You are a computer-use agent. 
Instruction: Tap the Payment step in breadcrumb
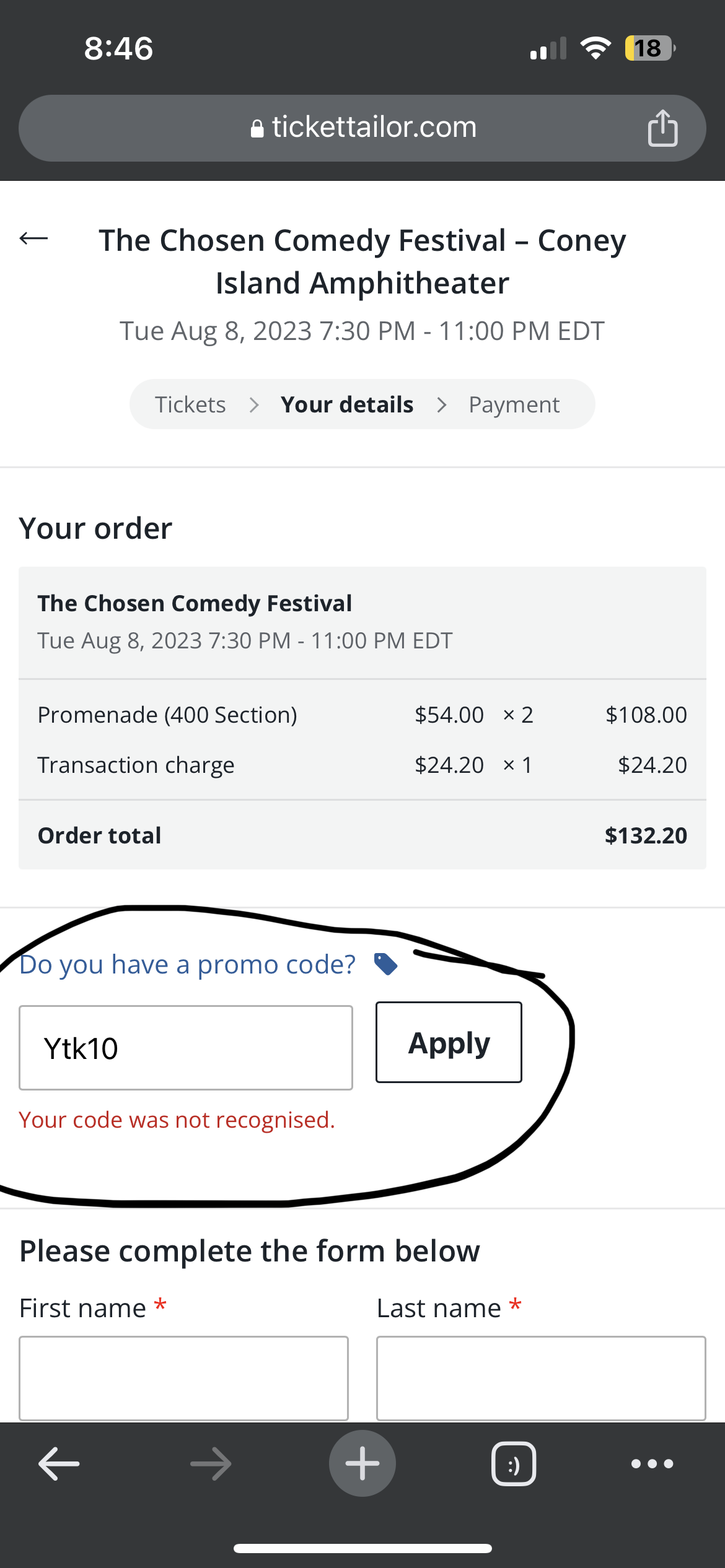514,405
